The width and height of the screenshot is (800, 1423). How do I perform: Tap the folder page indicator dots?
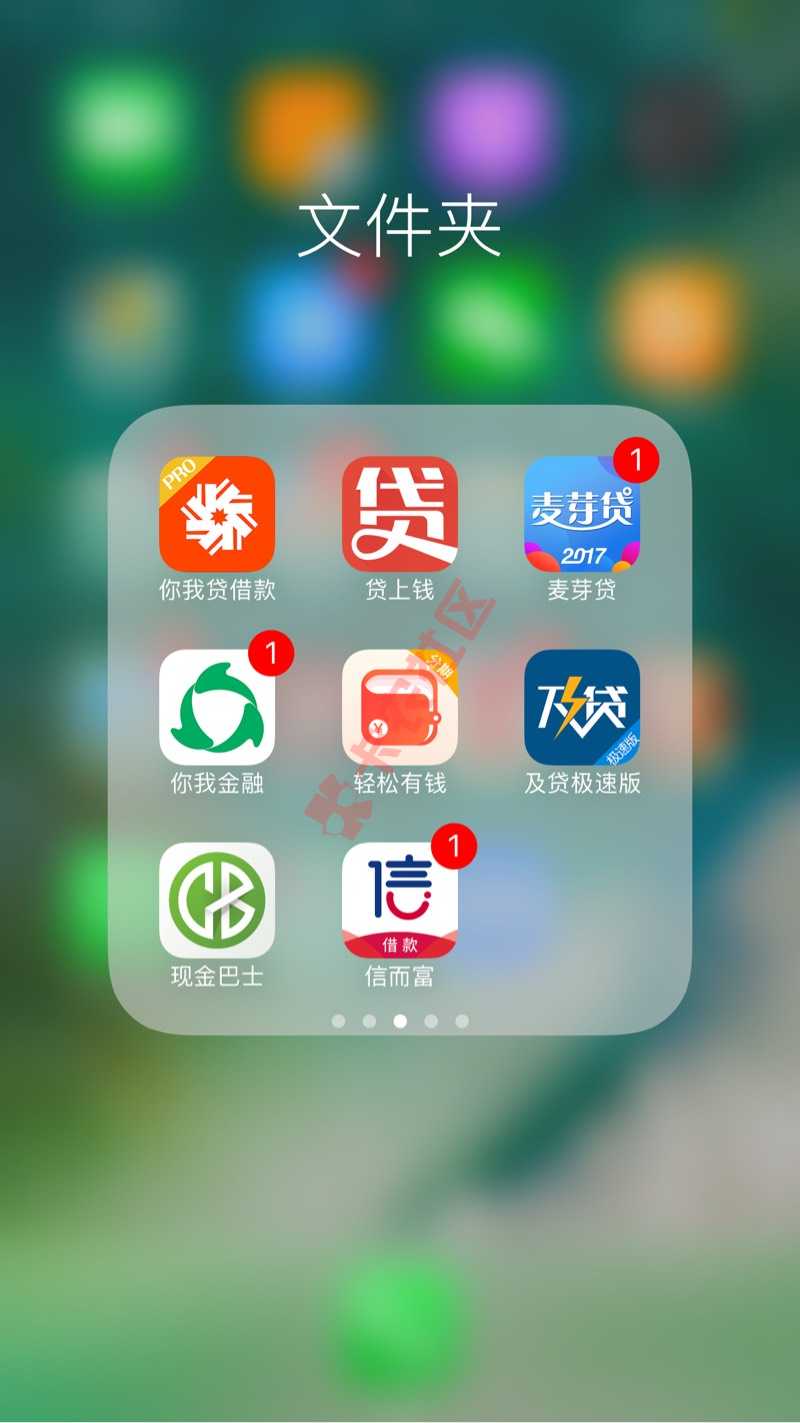pos(400,1021)
